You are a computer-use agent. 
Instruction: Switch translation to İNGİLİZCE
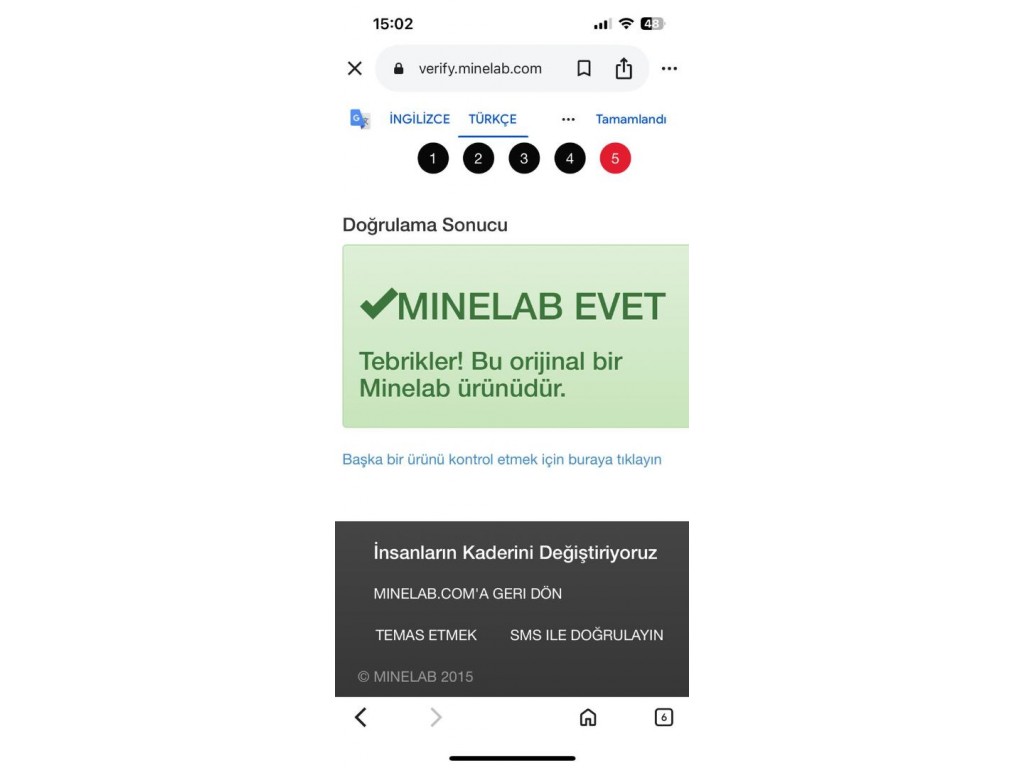pos(419,119)
